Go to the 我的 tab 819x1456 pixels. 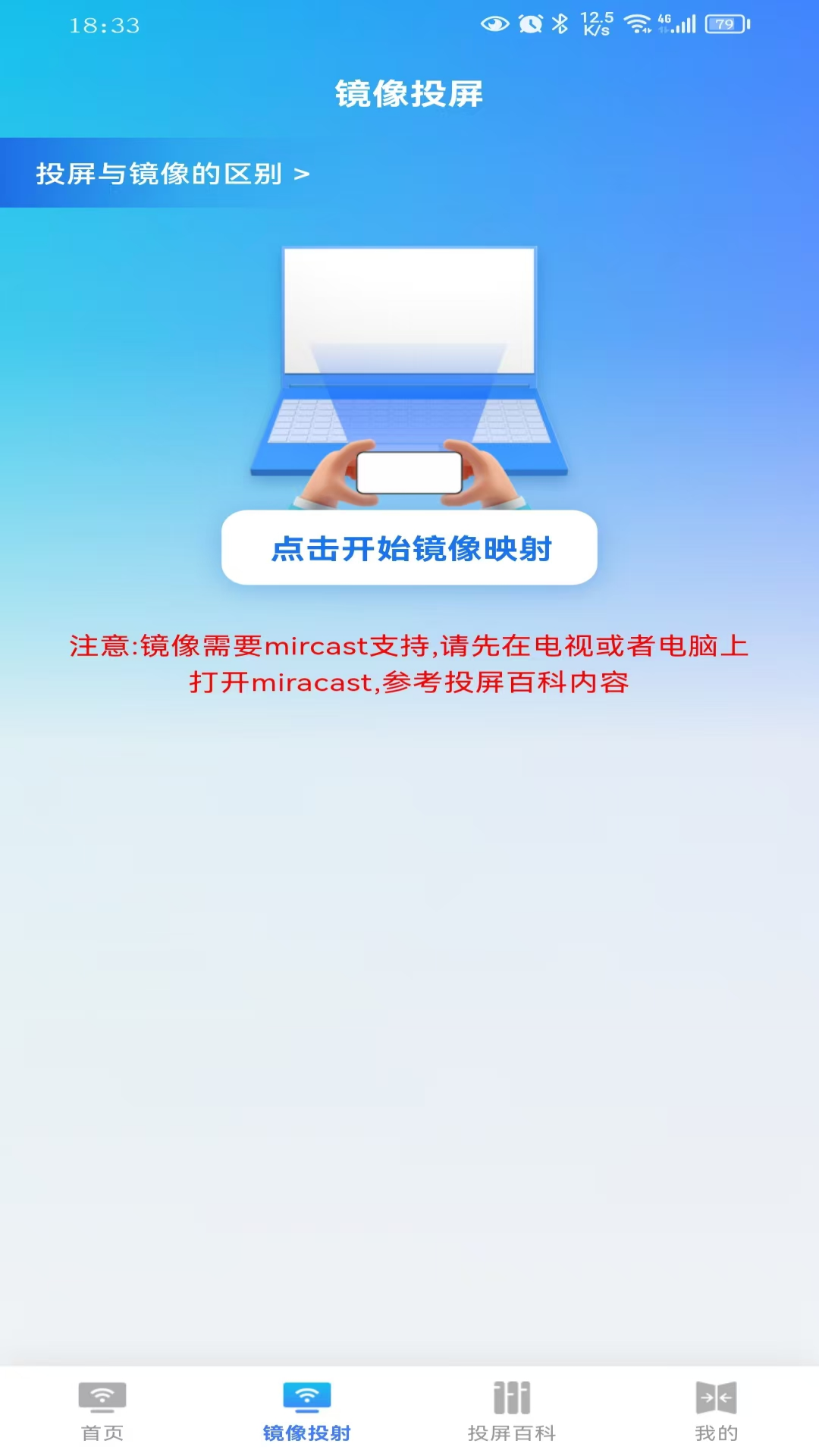716,1411
